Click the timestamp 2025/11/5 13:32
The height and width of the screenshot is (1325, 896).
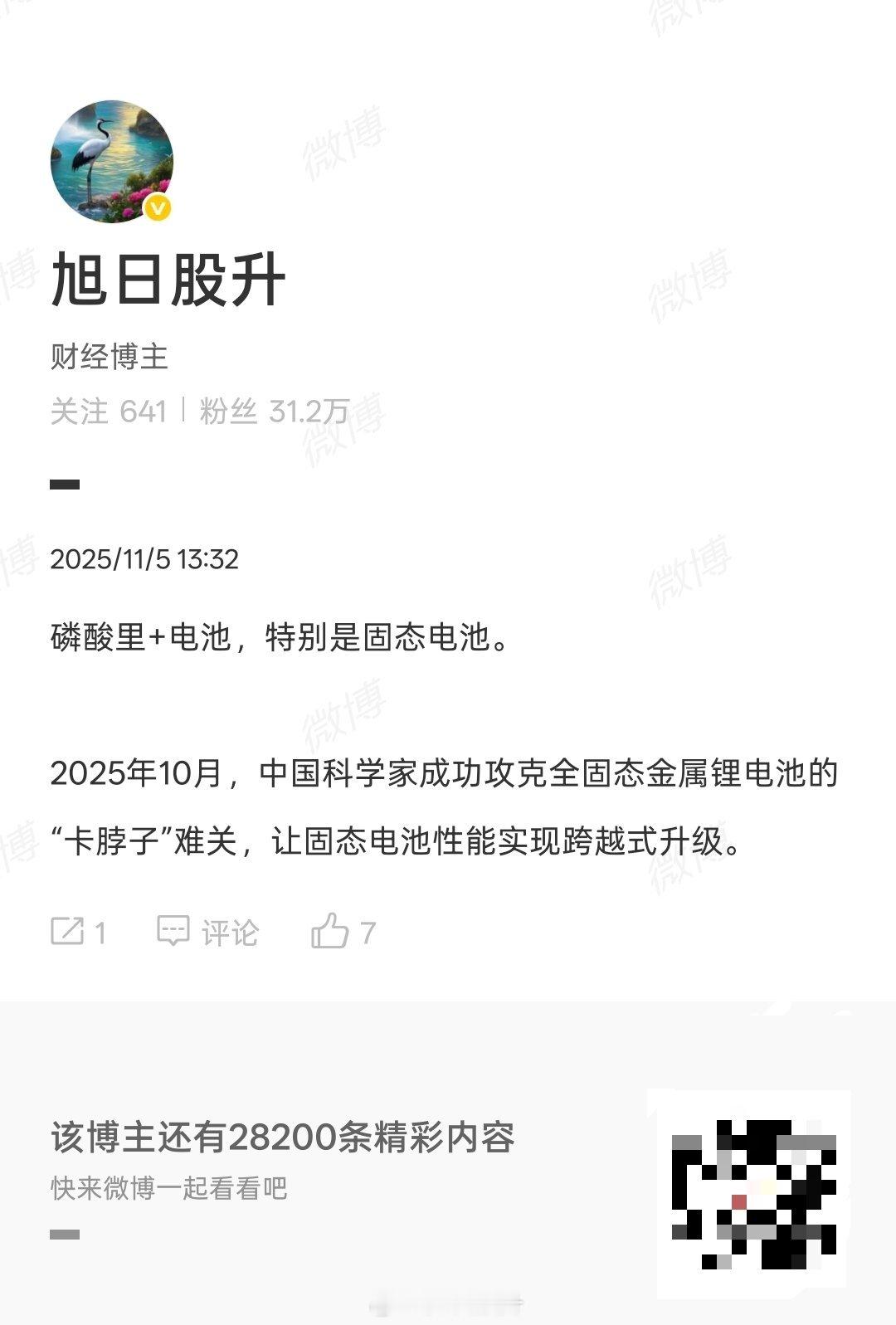(145, 561)
